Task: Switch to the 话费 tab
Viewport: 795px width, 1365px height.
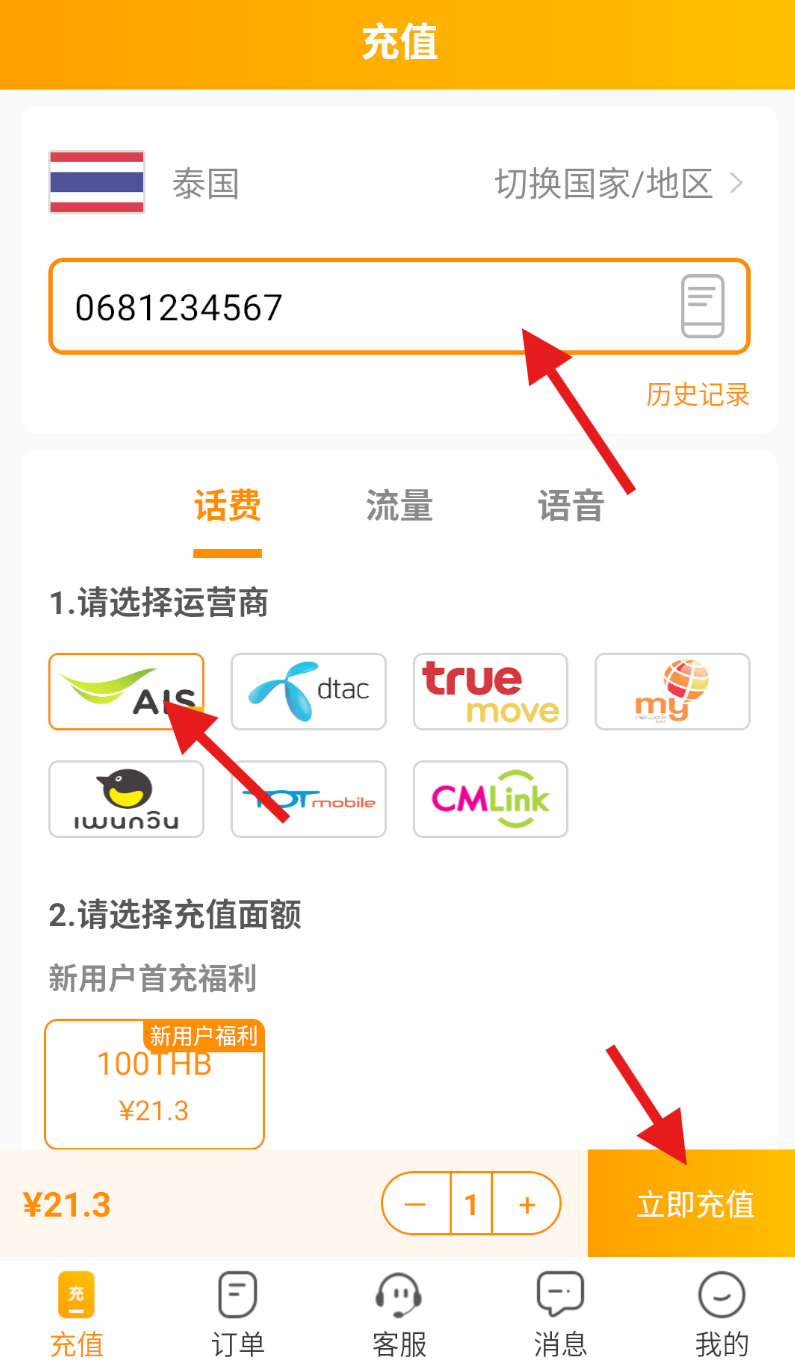Action: [x=227, y=507]
